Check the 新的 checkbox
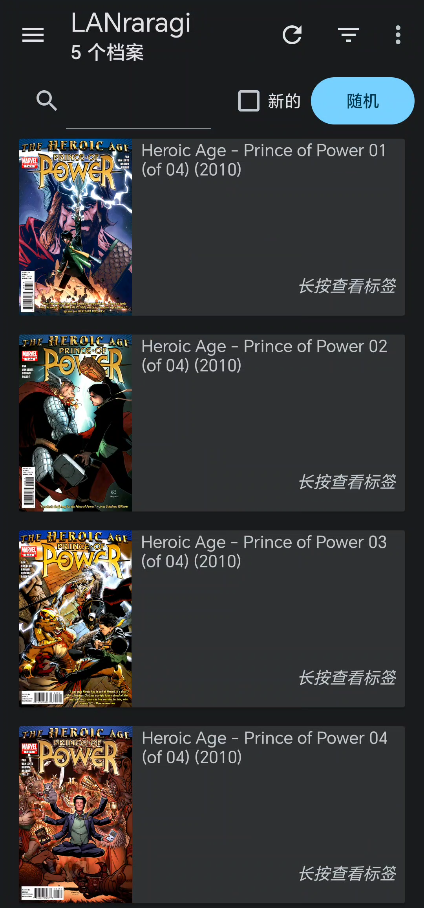This screenshot has width=424, height=908. point(248,101)
